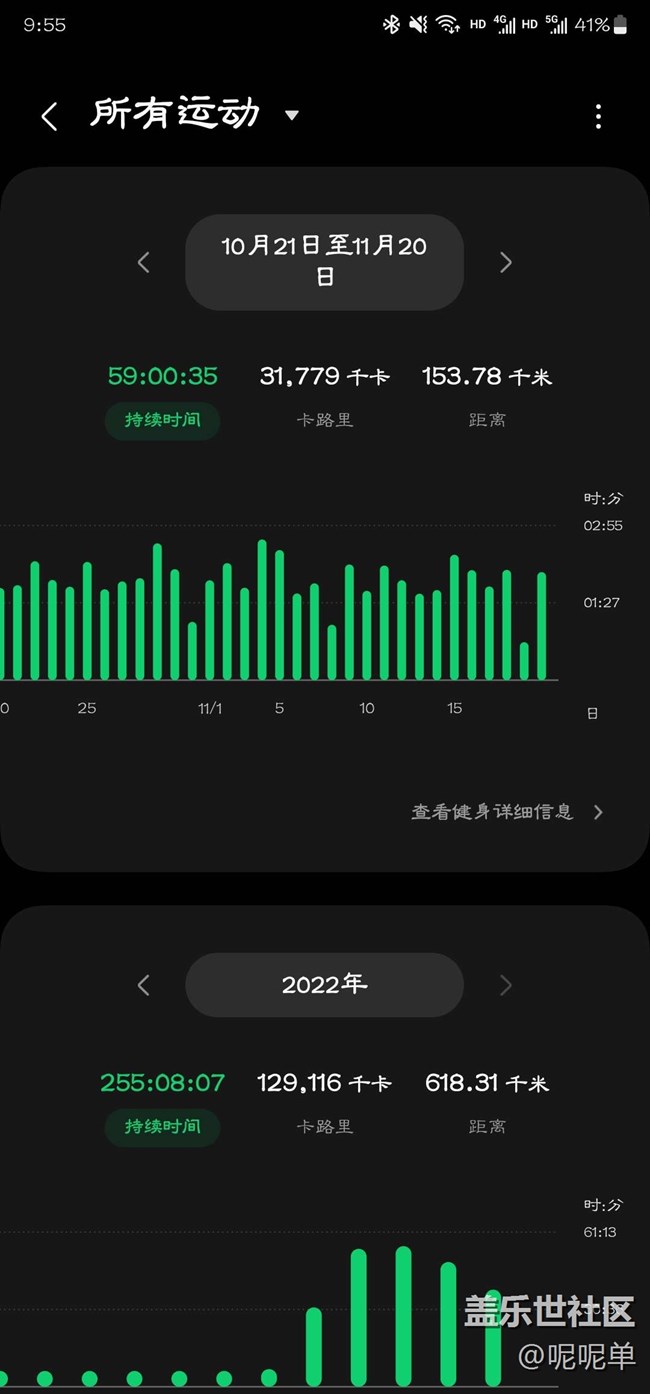Select 距离 under 153.78 千米

pyautogui.click(x=487, y=420)
